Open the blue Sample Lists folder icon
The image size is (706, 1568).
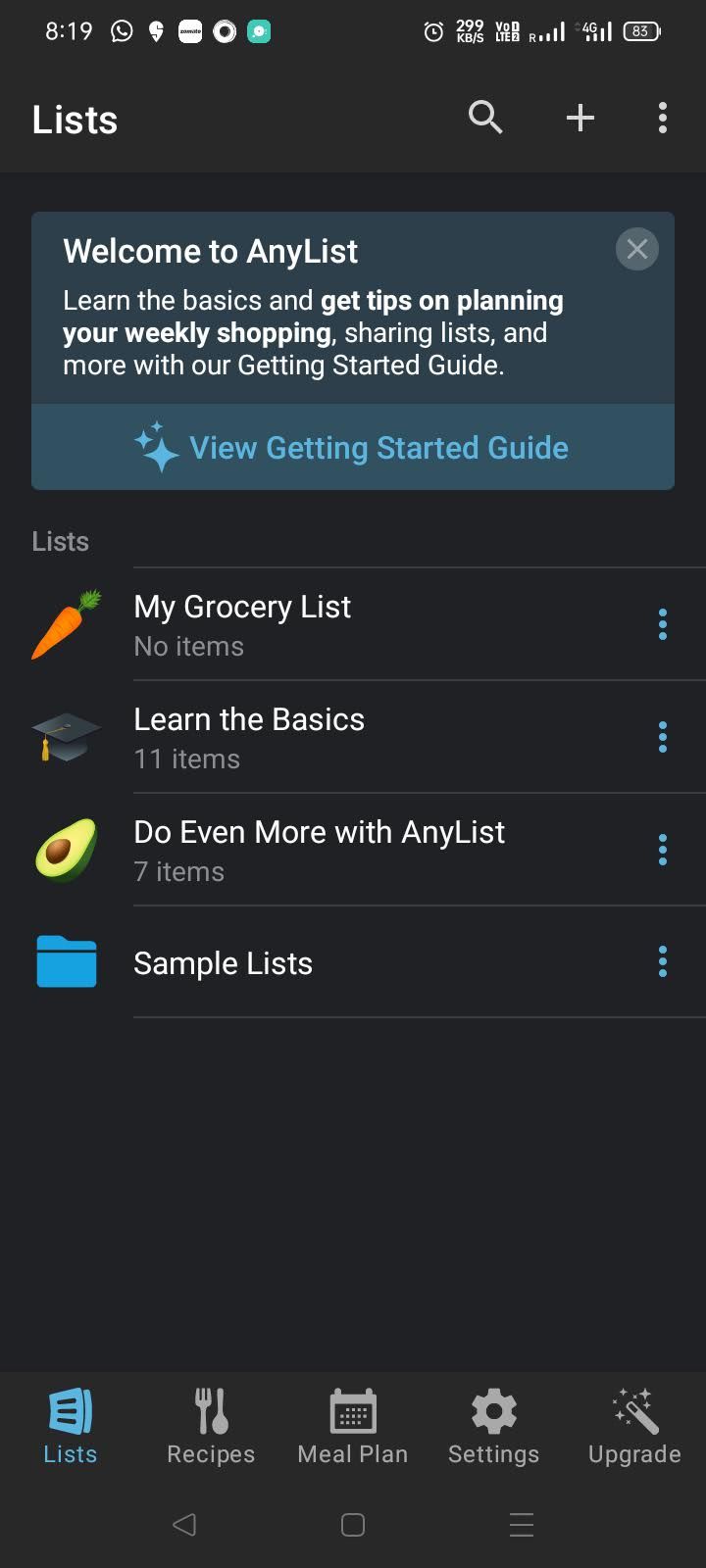65,961
